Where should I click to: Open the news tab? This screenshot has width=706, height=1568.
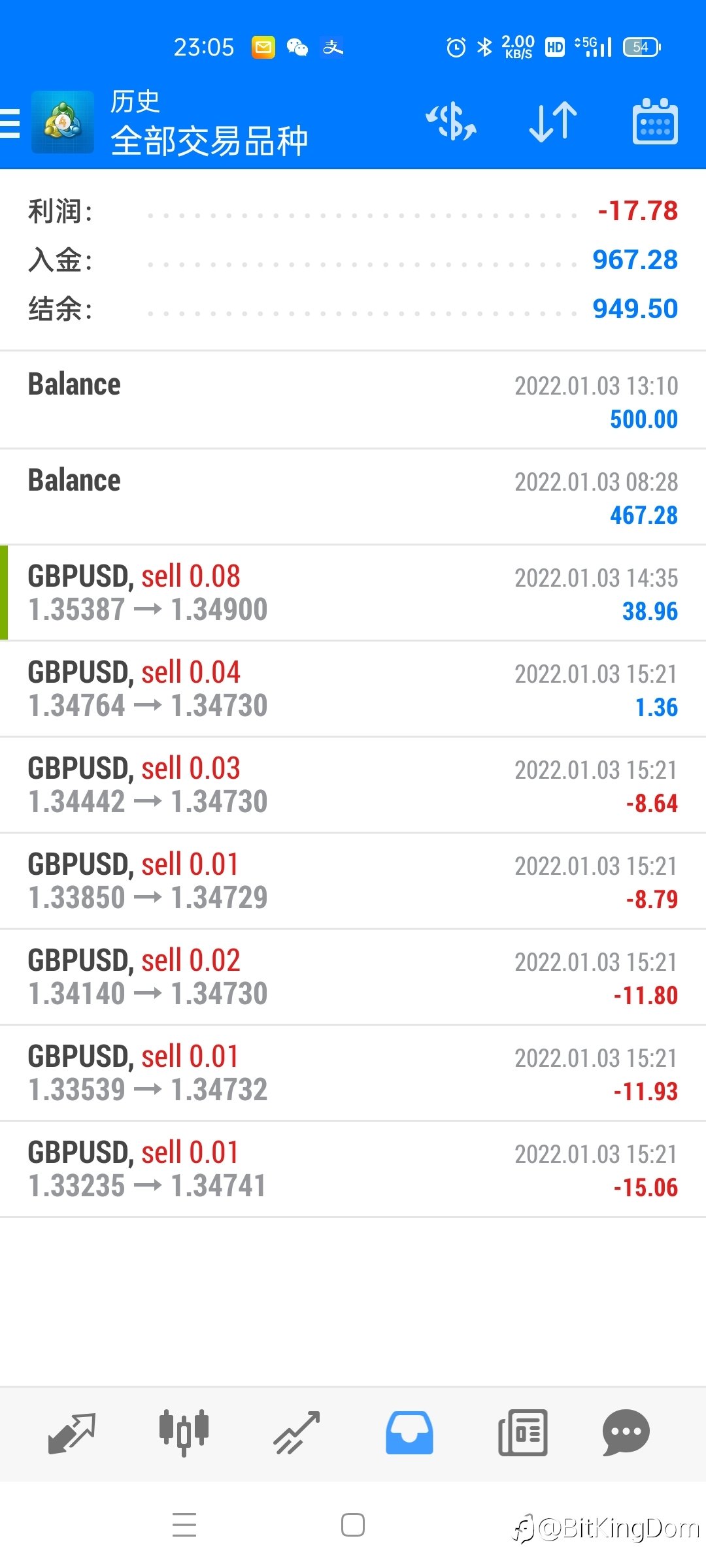coord(522,1433)
